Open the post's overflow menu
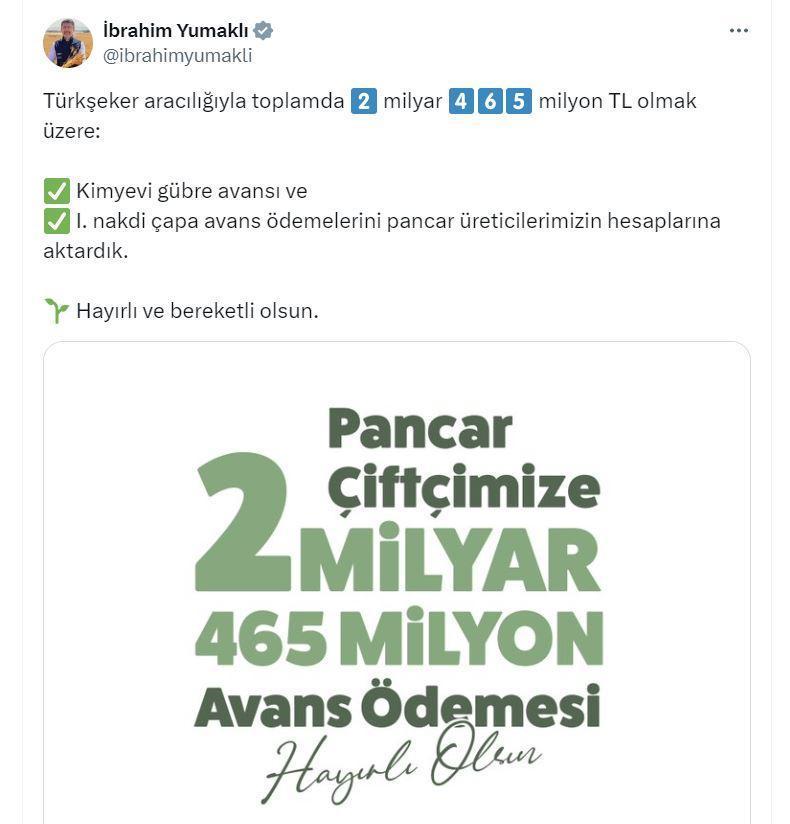The width and height of the screenshot is (790, 824). tap(738, 31)
